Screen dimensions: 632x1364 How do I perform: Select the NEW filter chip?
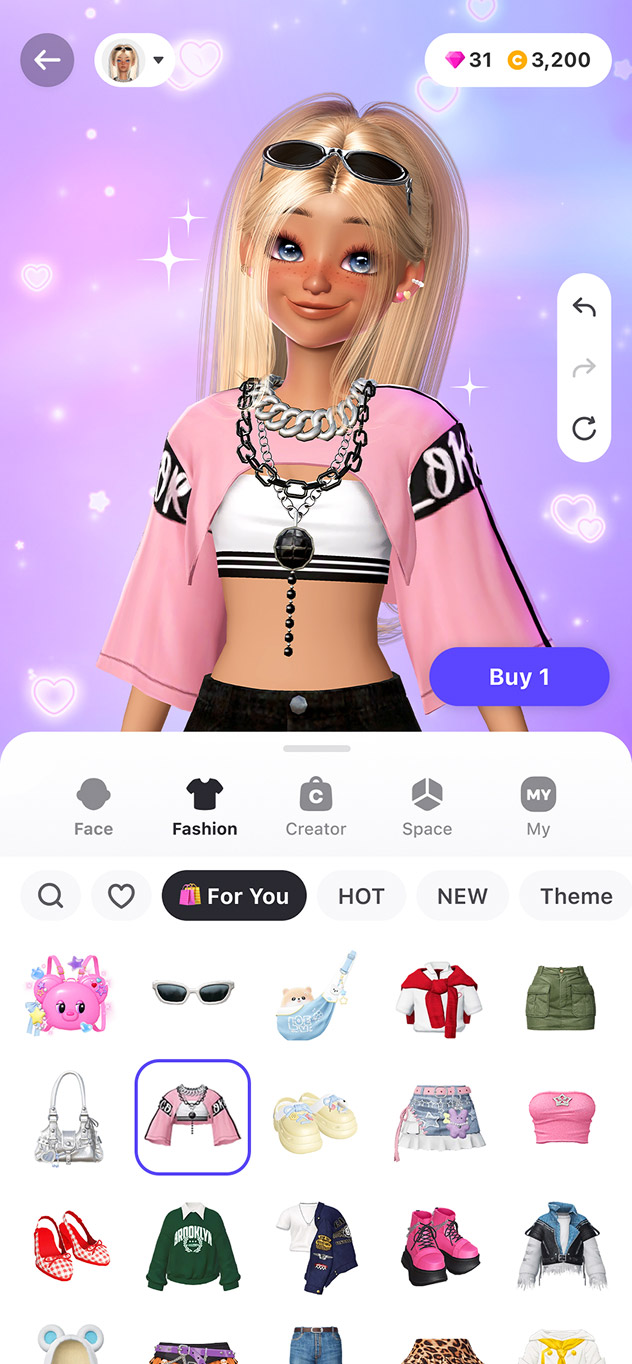[x=462, y=896]
